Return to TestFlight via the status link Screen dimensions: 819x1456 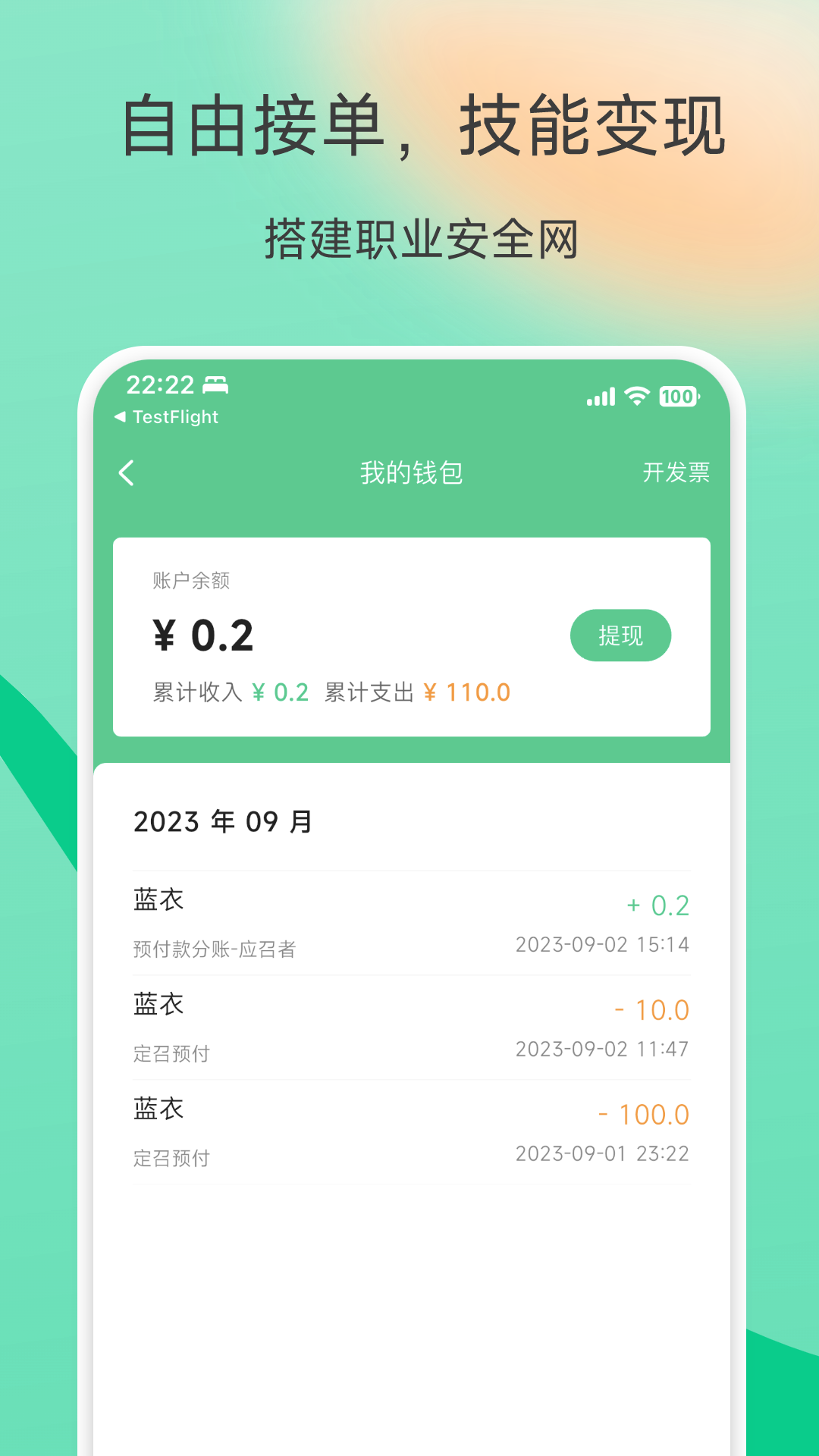click(x=167, y=417)
